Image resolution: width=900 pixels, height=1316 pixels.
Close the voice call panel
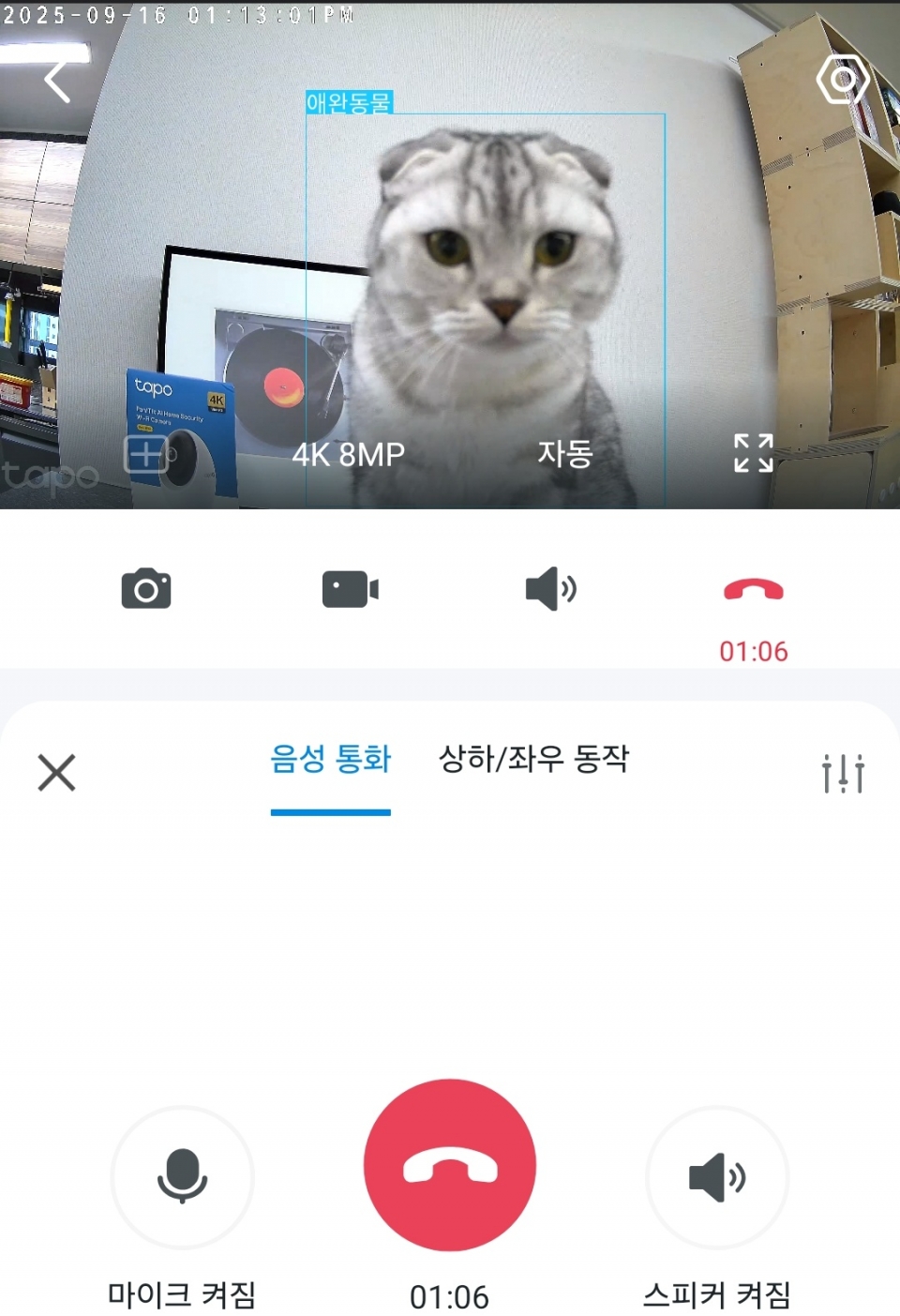click(x=56, y=773)
